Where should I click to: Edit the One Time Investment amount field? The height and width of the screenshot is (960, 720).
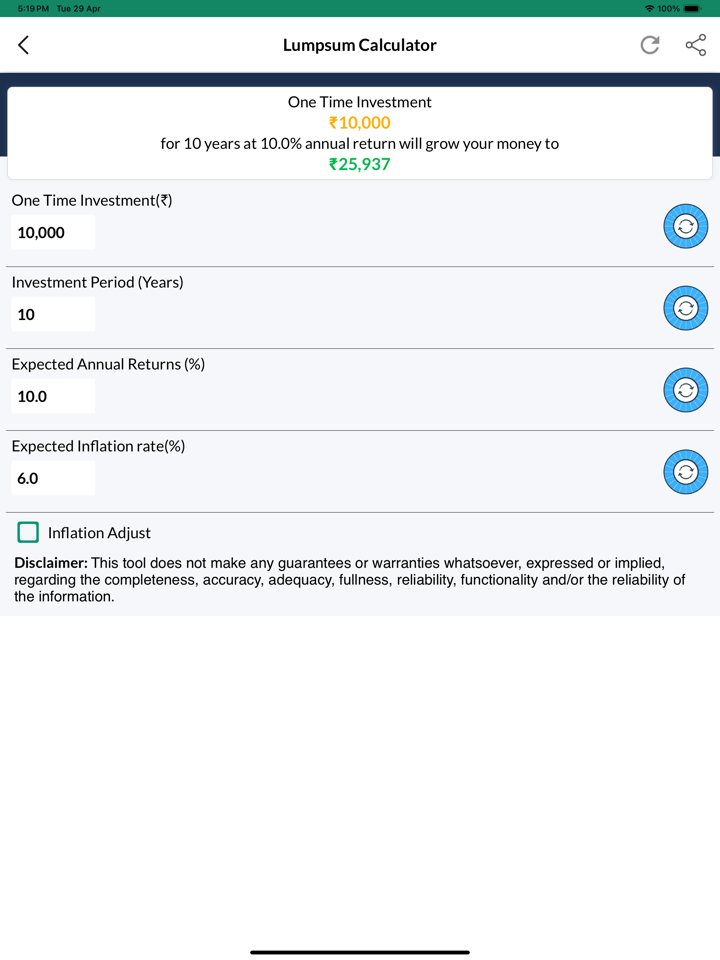click(x=53, y=232)
